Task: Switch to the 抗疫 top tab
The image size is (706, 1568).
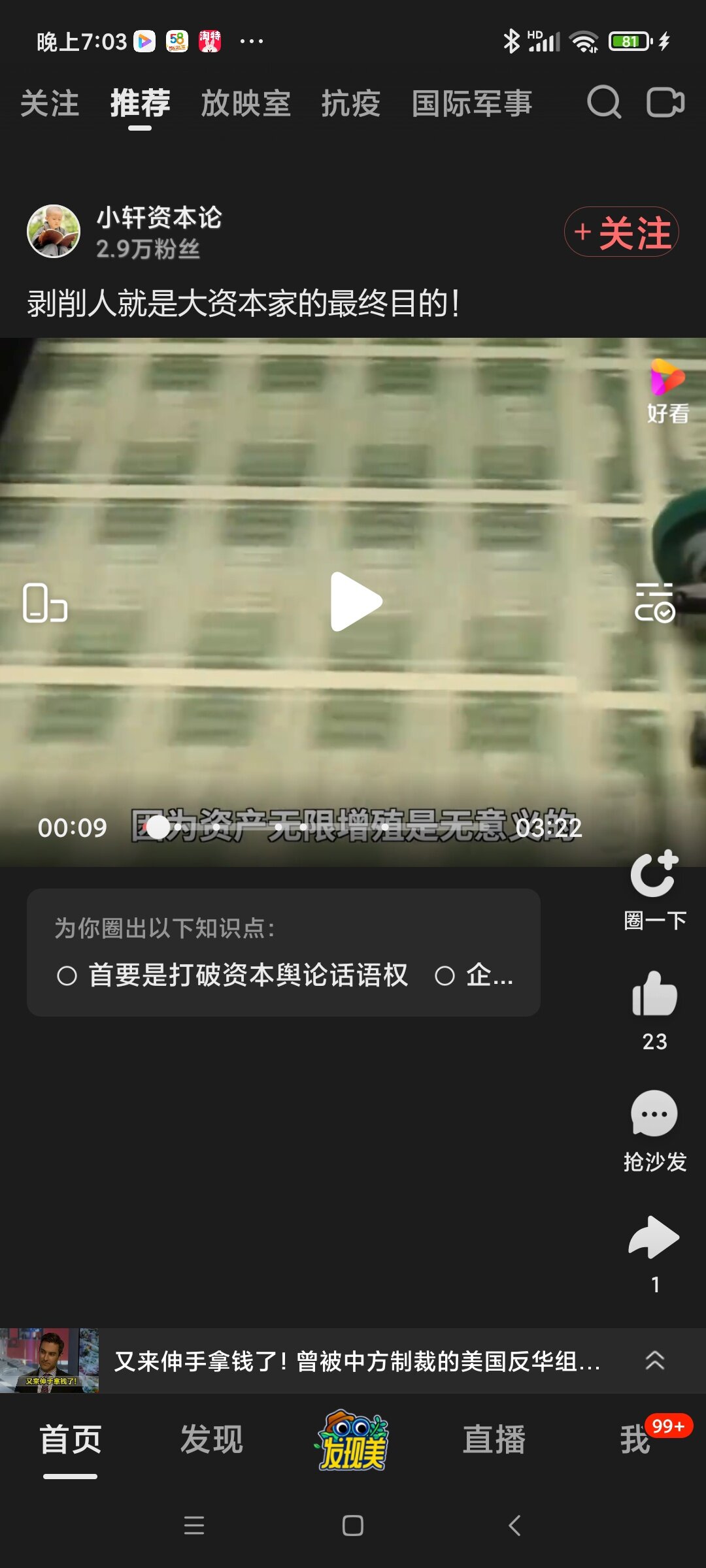Action: pyautogui.click(x=351, y=103)
